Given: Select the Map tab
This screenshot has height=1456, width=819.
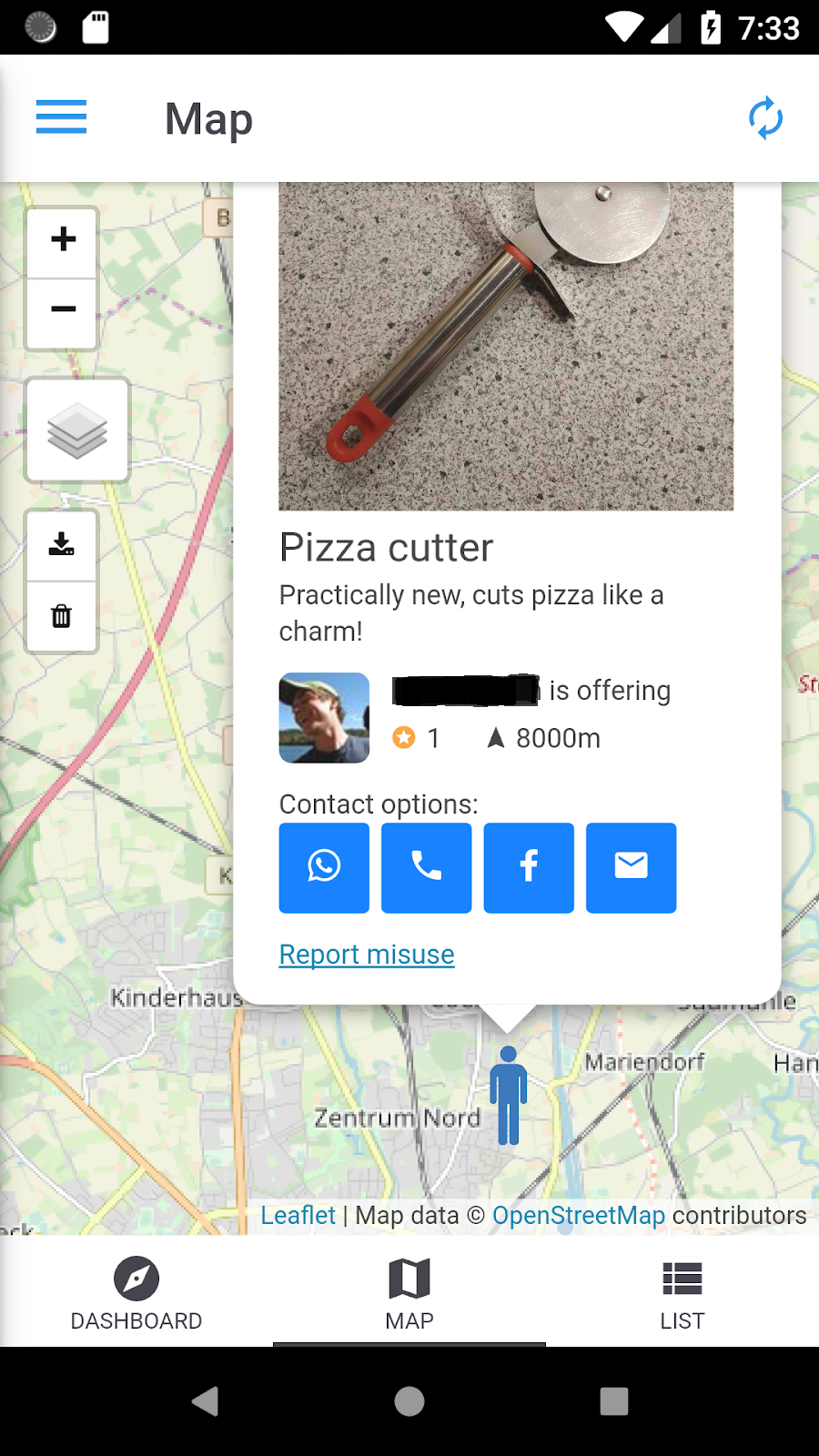Looking at the screenshot, I should click(409, 1292).
